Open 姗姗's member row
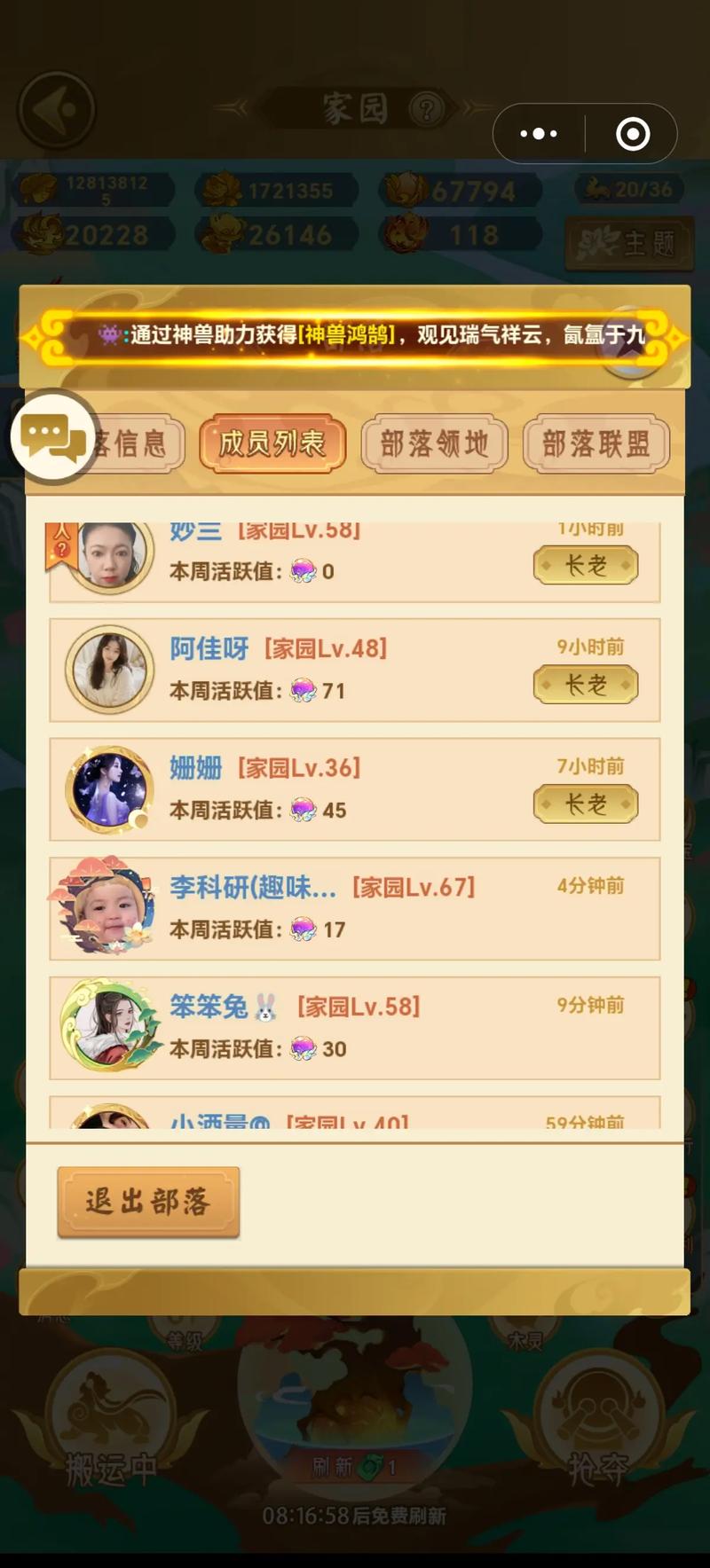 click(x=355, y=789)
